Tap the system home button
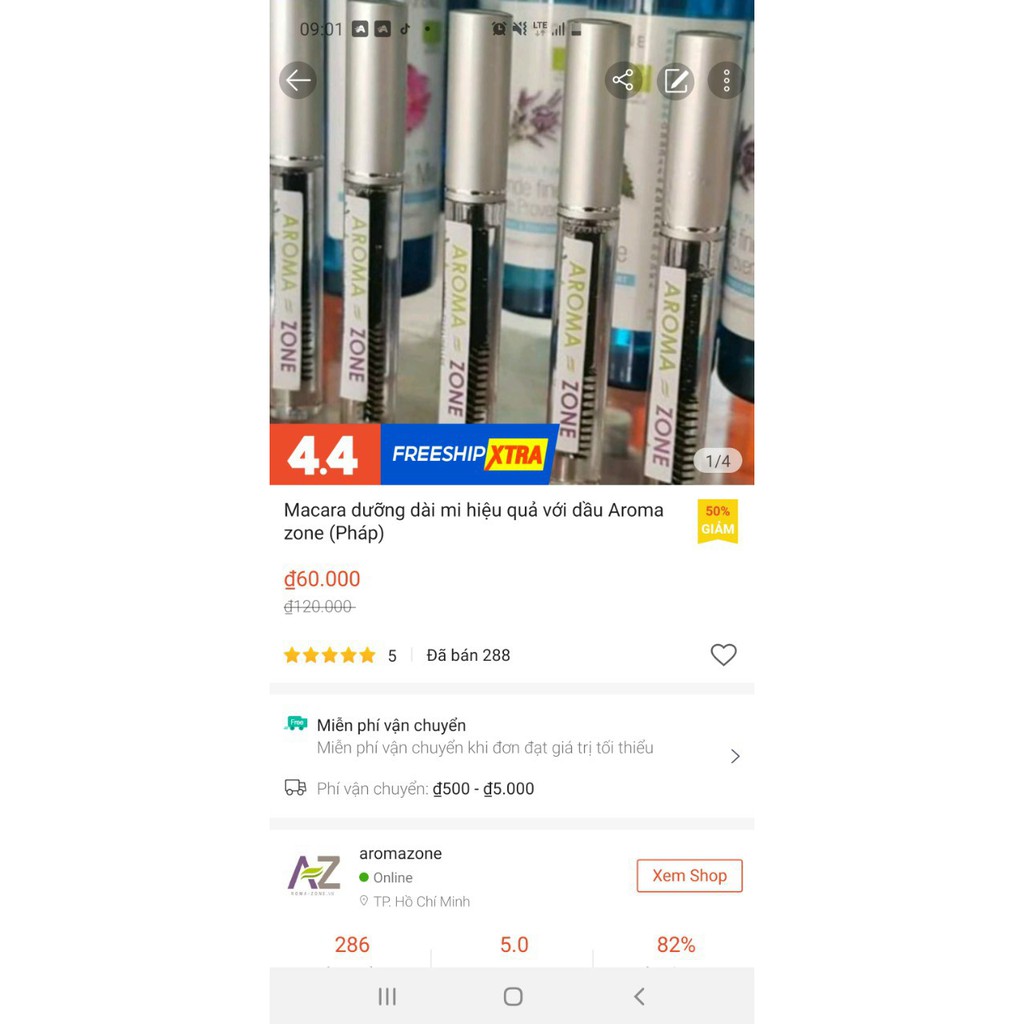This screenshot has height=1024, width=1024. click(512, 996)
